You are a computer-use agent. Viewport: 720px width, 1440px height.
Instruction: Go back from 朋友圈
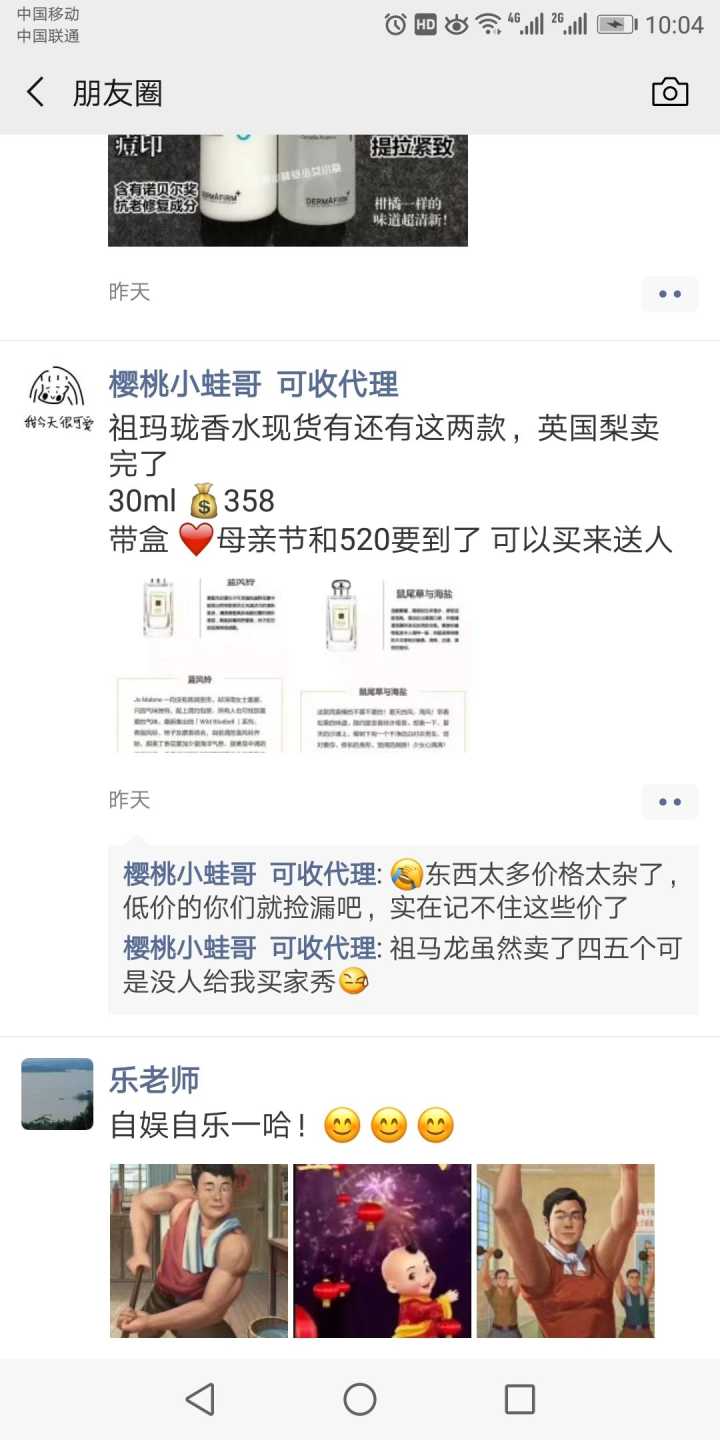point(36,93)
